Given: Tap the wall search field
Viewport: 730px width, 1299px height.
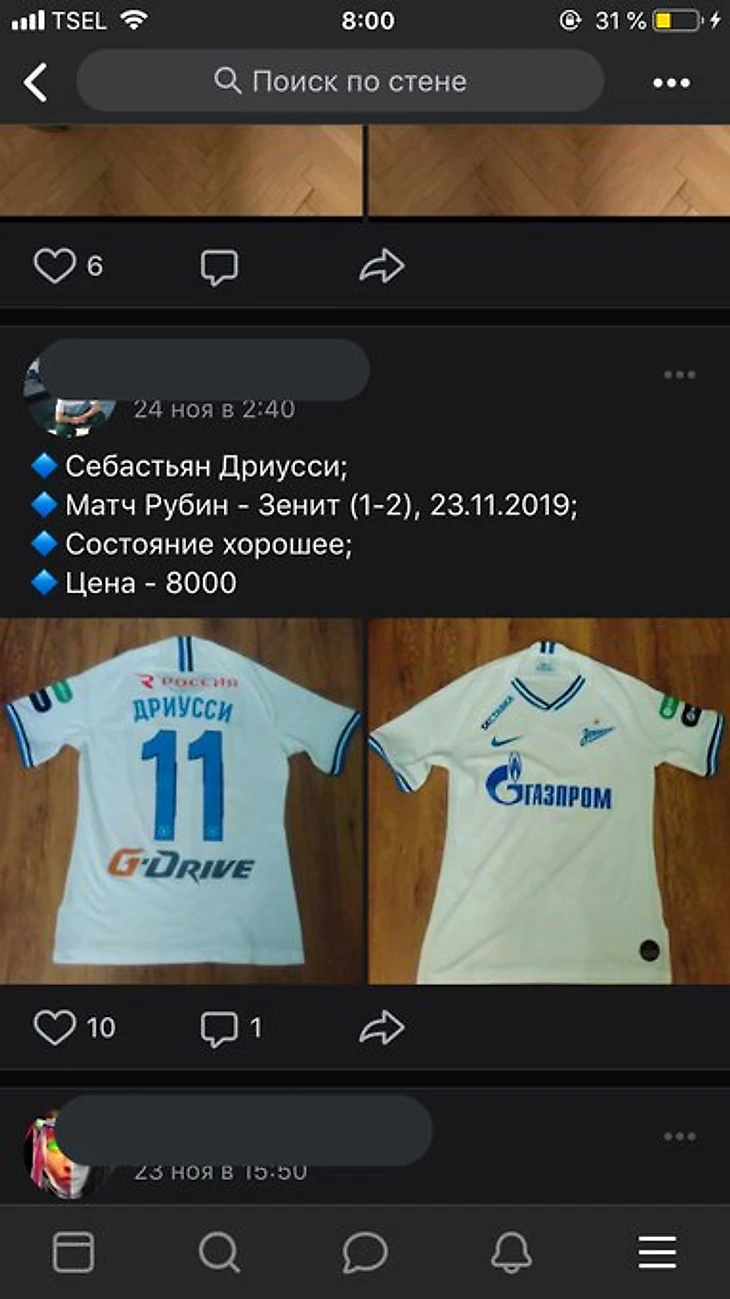Looking at the screenshot, I should click(340, 81).
